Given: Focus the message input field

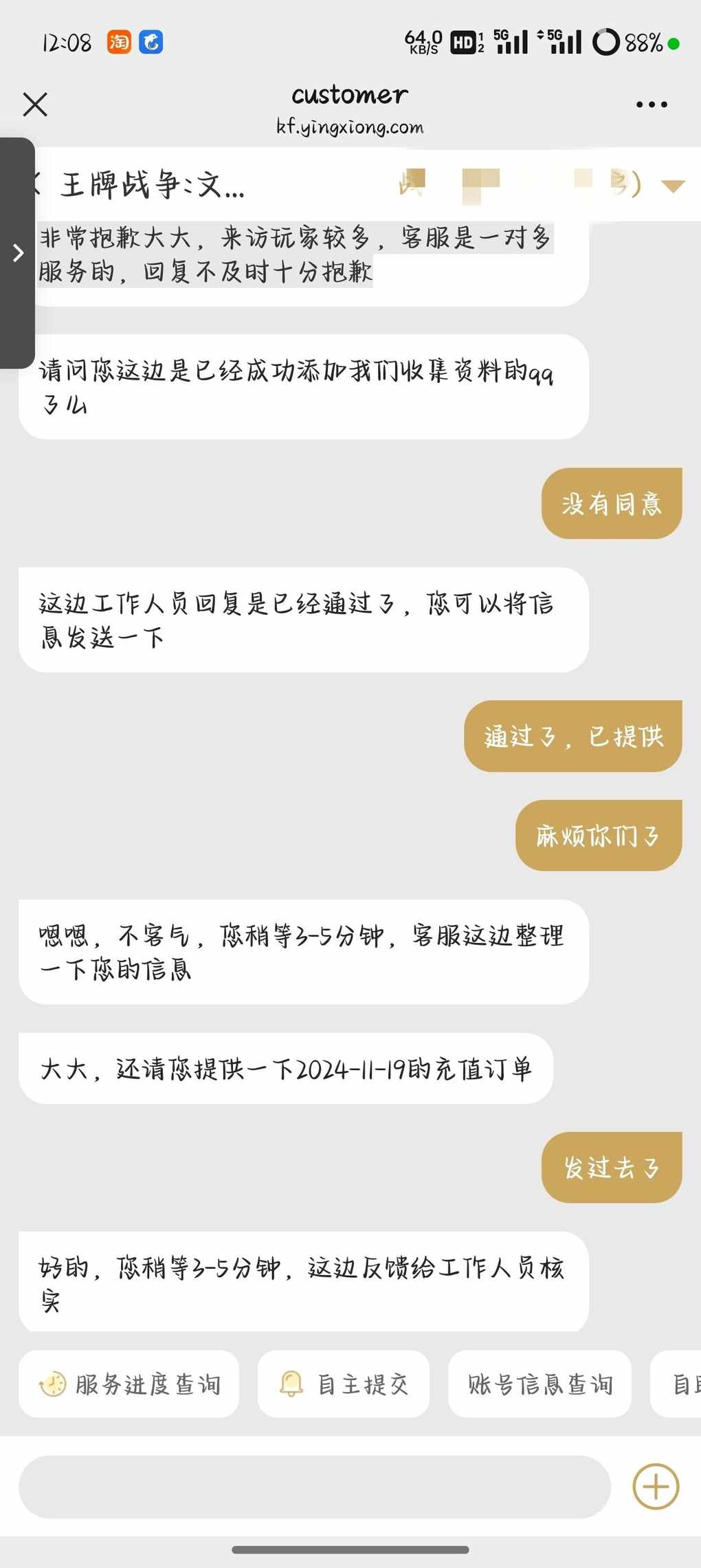Looking at the screenshot, I should click(315, 1487).
